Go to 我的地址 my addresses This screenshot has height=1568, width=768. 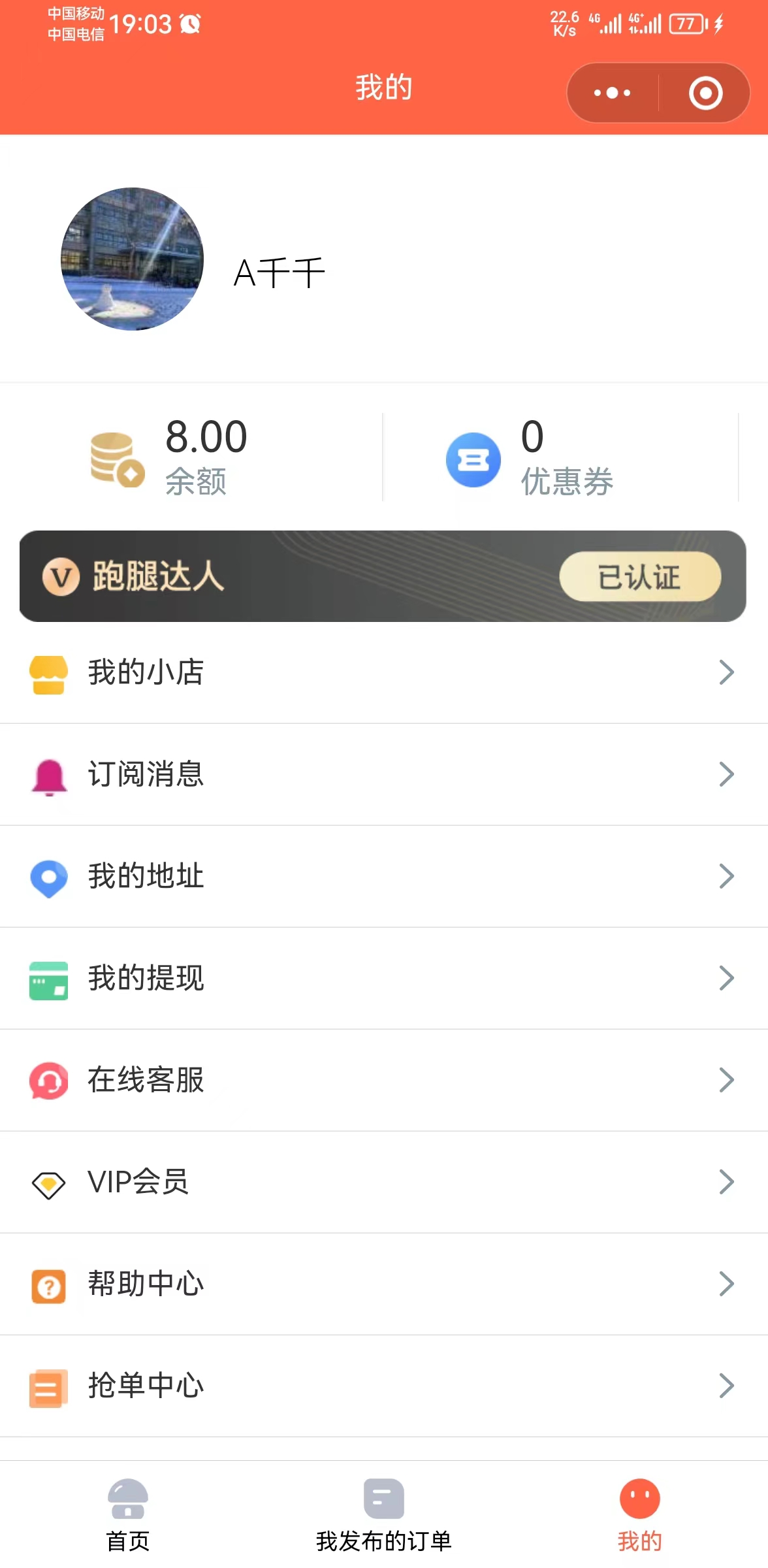pos(384,876)
